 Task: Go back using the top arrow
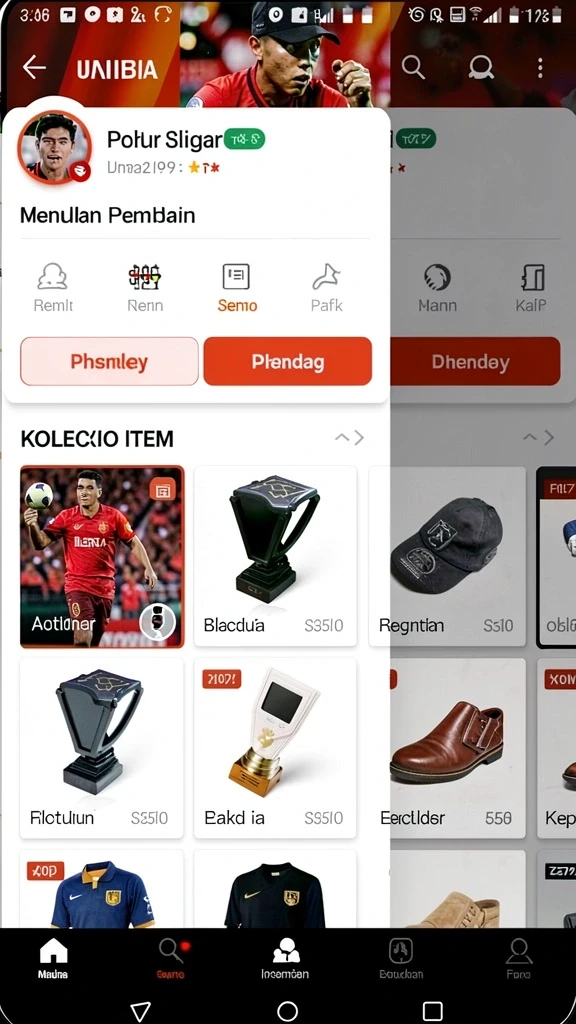(34, 67)
